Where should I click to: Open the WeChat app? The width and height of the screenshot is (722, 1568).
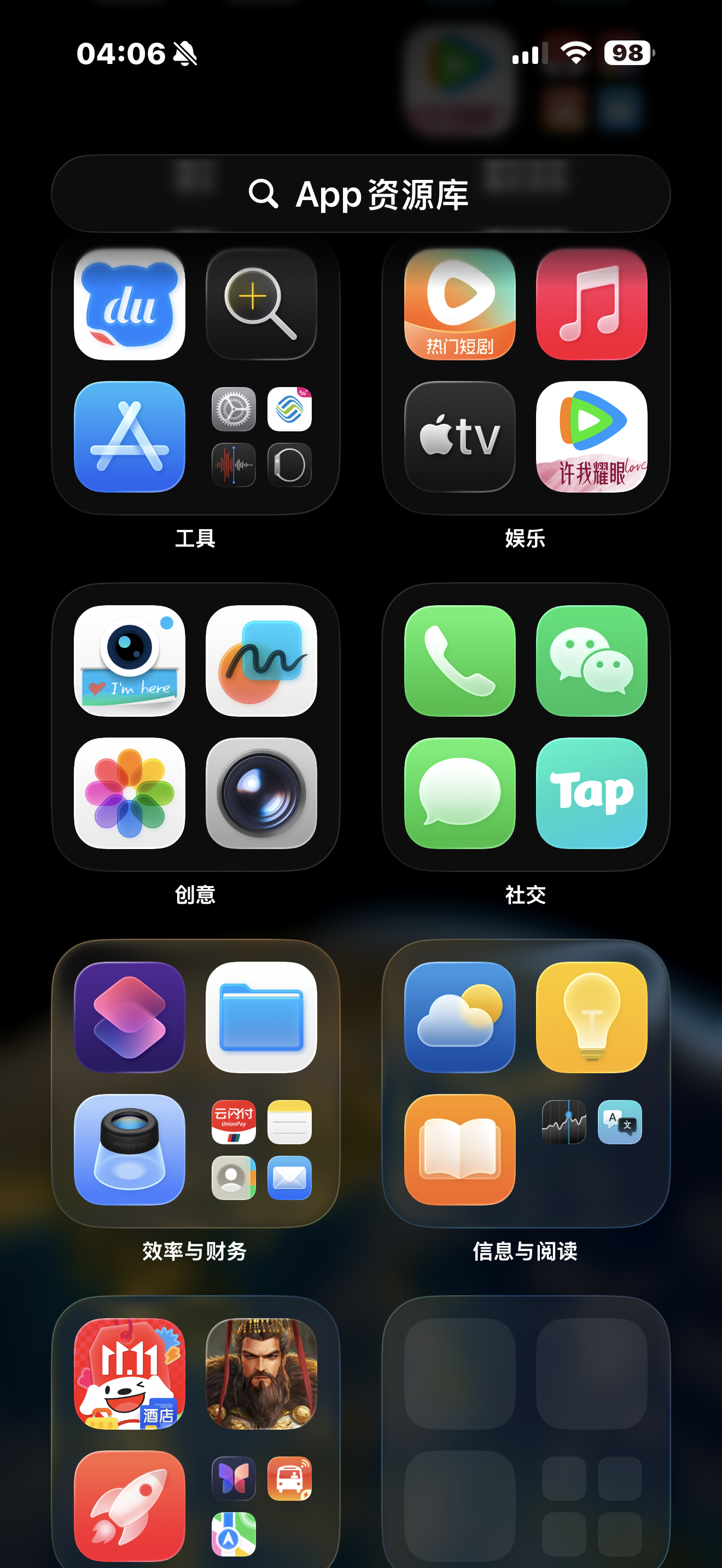(591, 663)
